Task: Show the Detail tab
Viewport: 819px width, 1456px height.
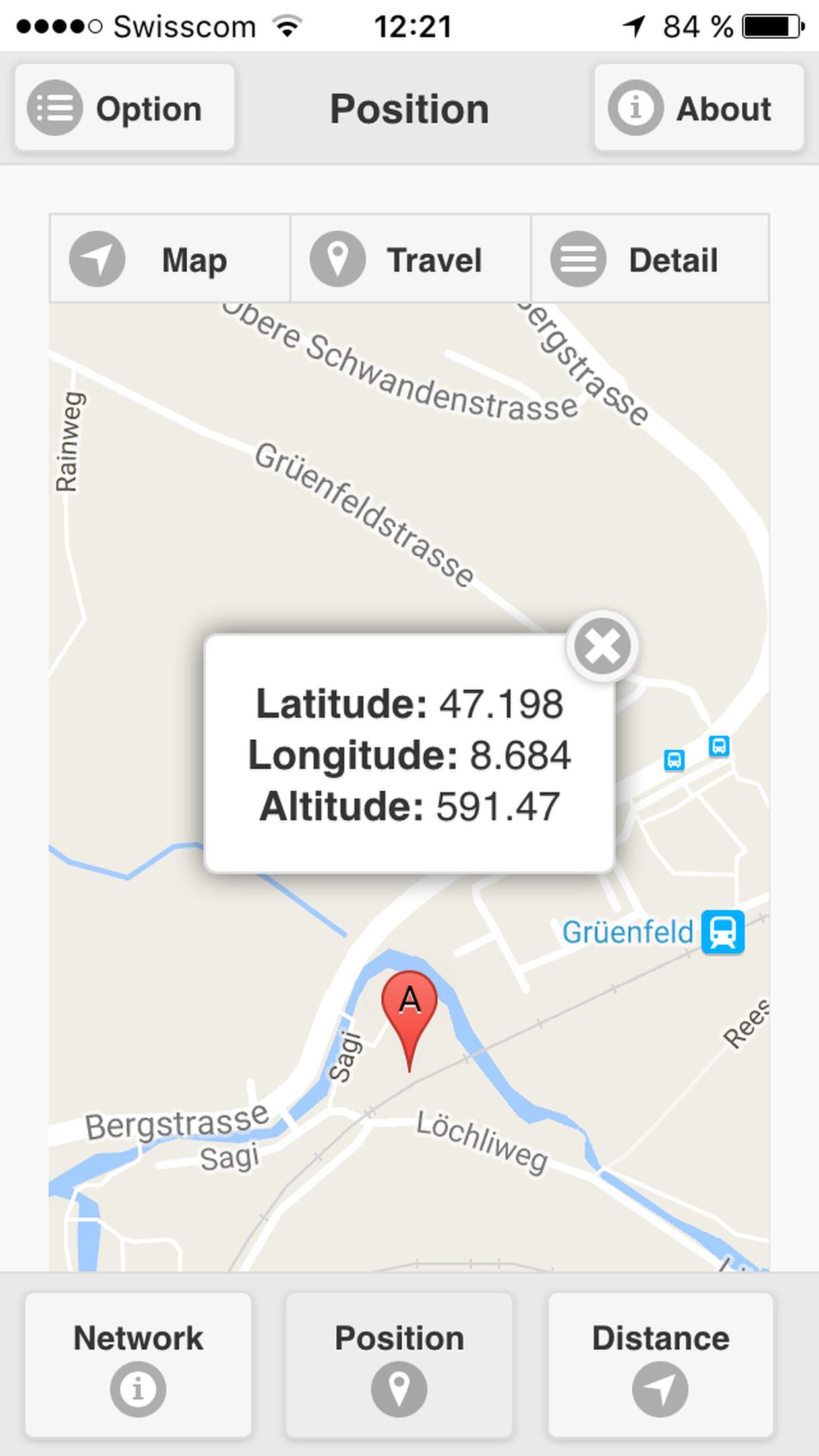Action: 650,259
